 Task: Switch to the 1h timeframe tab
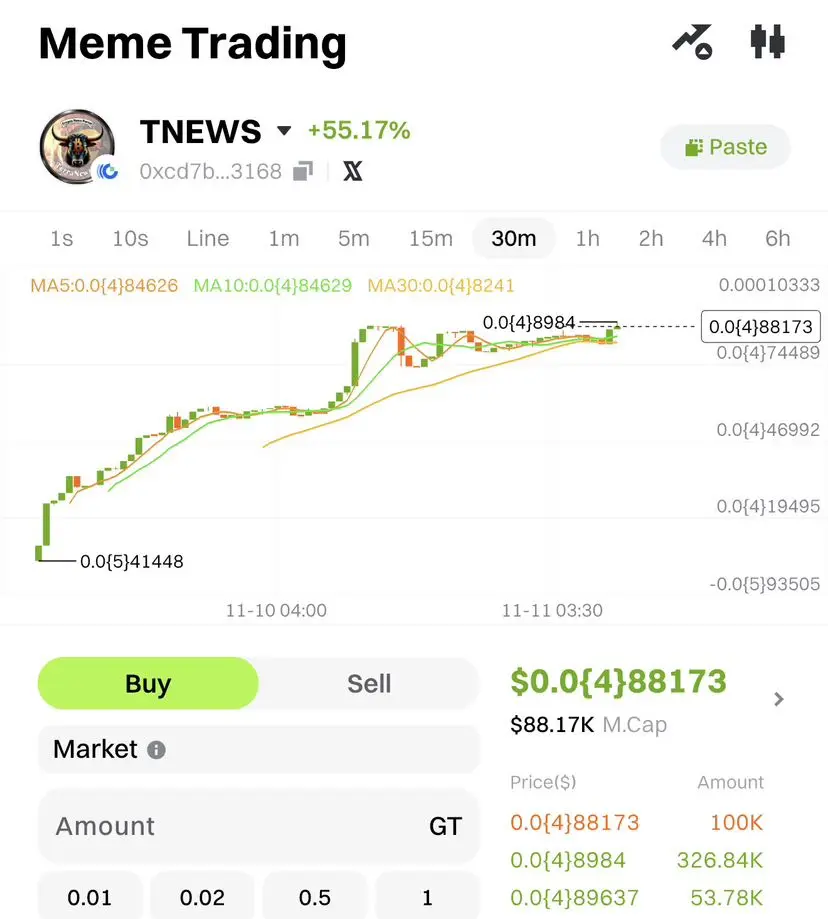coord(588,238)
